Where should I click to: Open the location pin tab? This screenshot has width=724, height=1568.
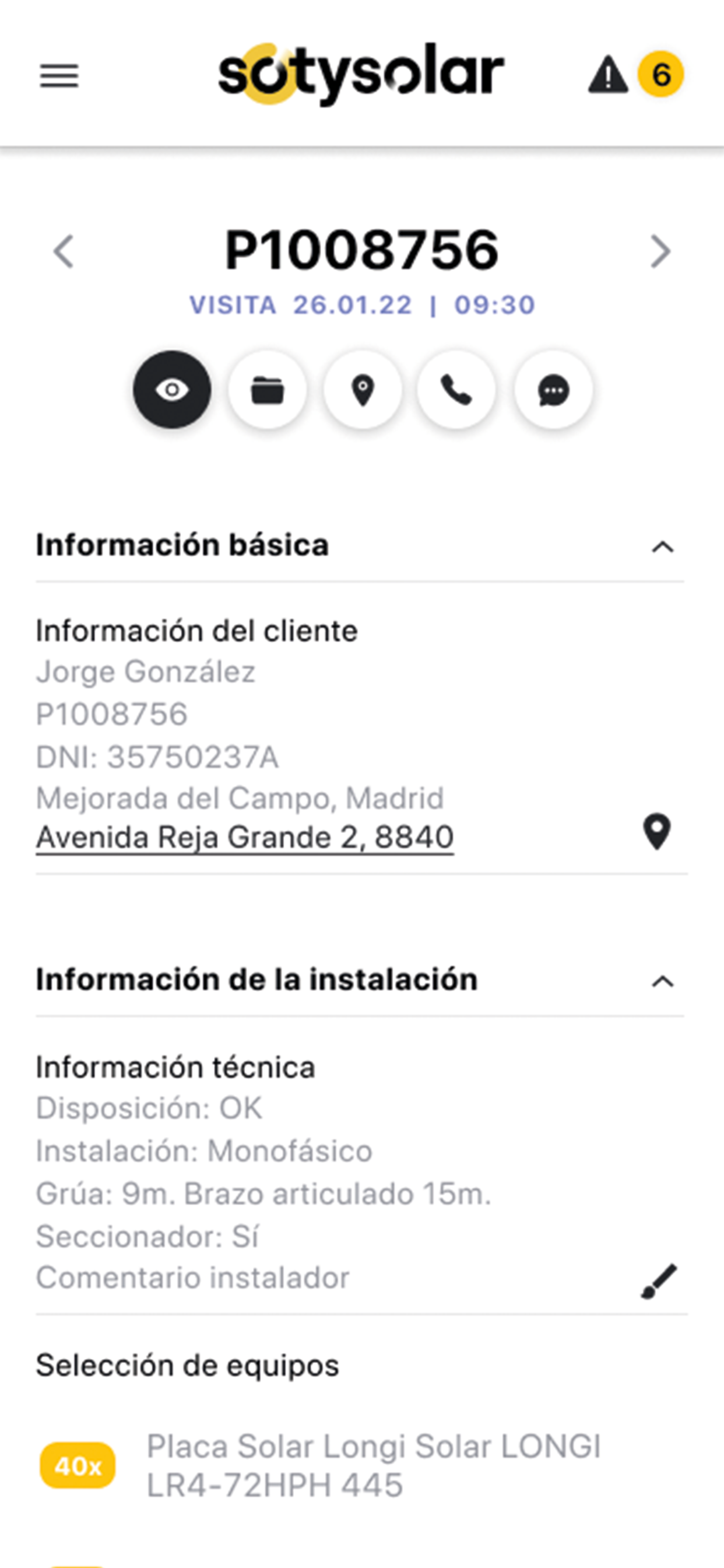point(363,390)
